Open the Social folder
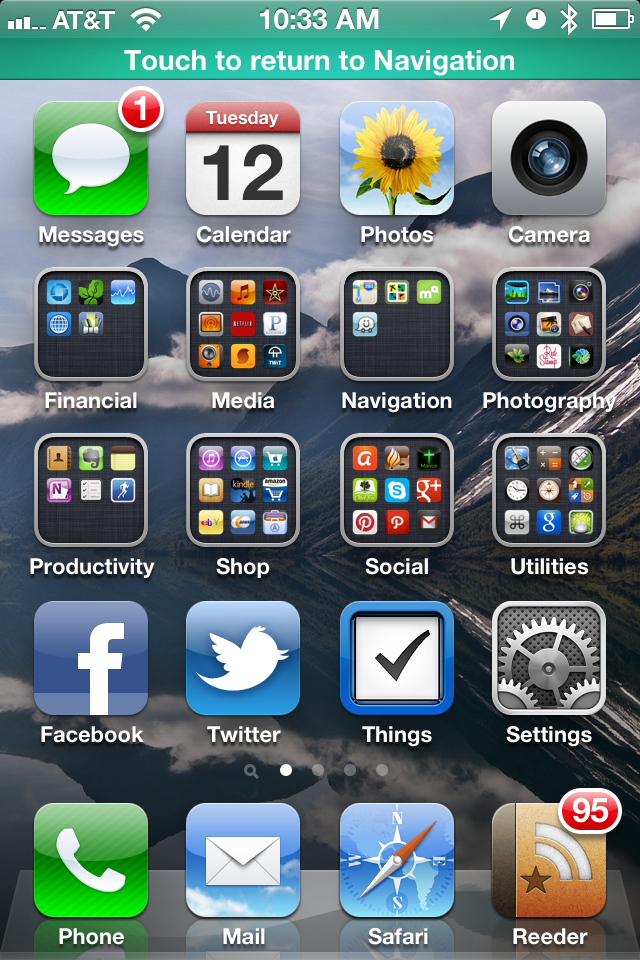 click(x=397, y=491)
